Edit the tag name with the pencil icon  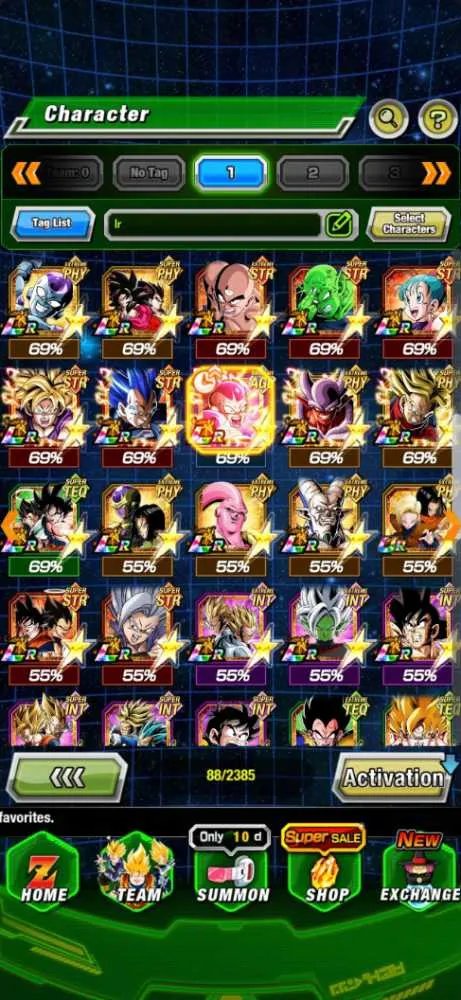(x=339, y=224)
